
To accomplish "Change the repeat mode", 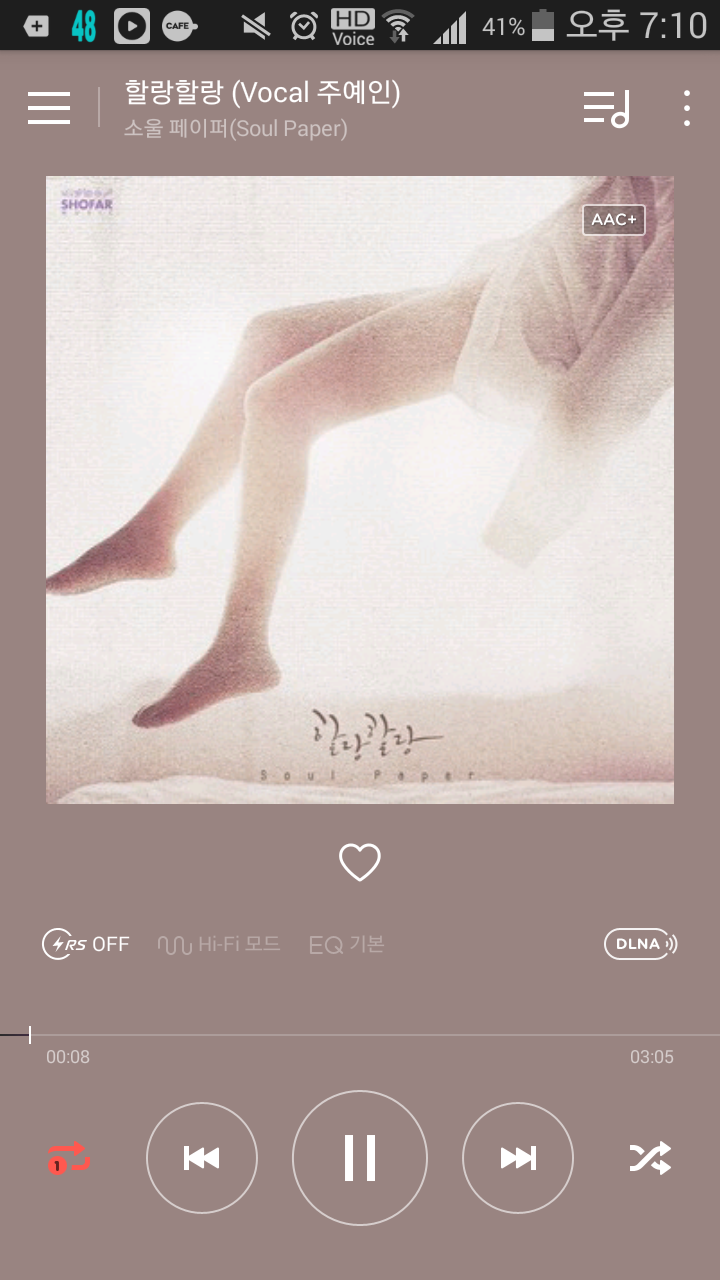I will point(69,1158).
